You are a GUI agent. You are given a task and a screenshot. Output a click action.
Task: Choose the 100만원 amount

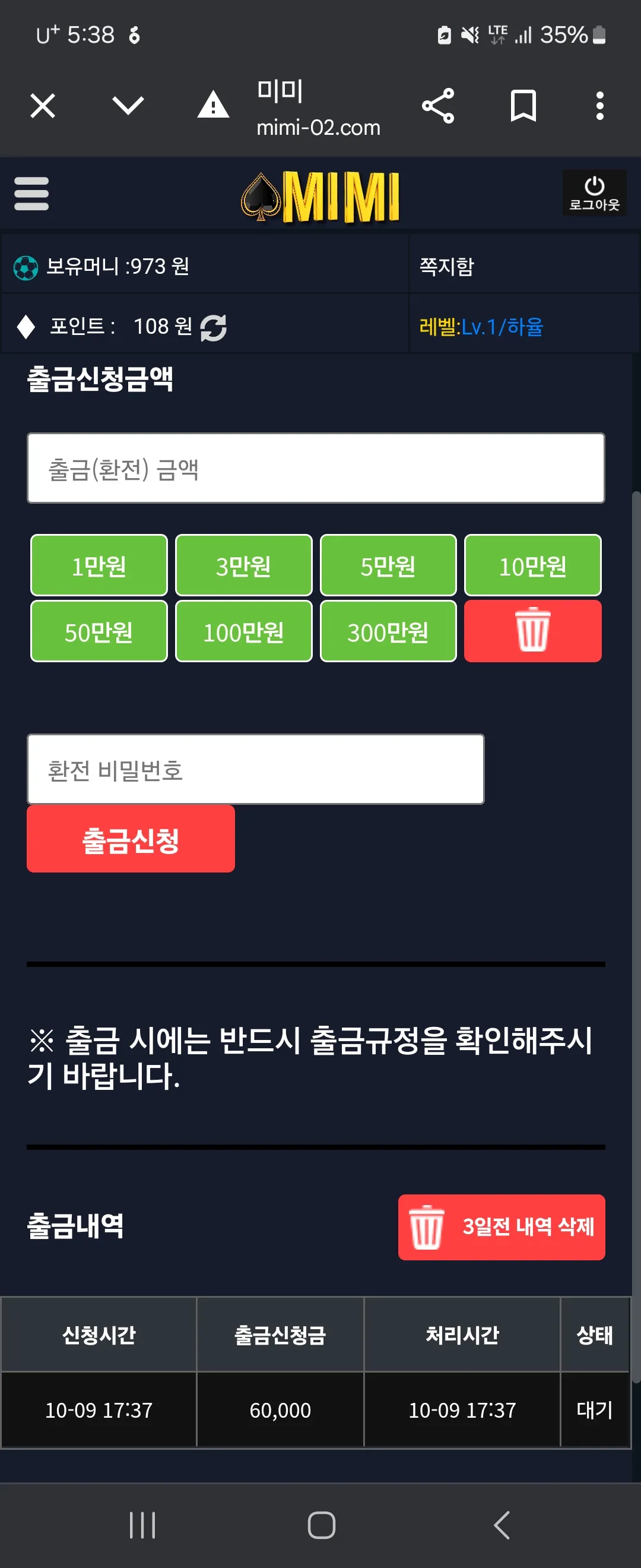(x=243, y=631)
